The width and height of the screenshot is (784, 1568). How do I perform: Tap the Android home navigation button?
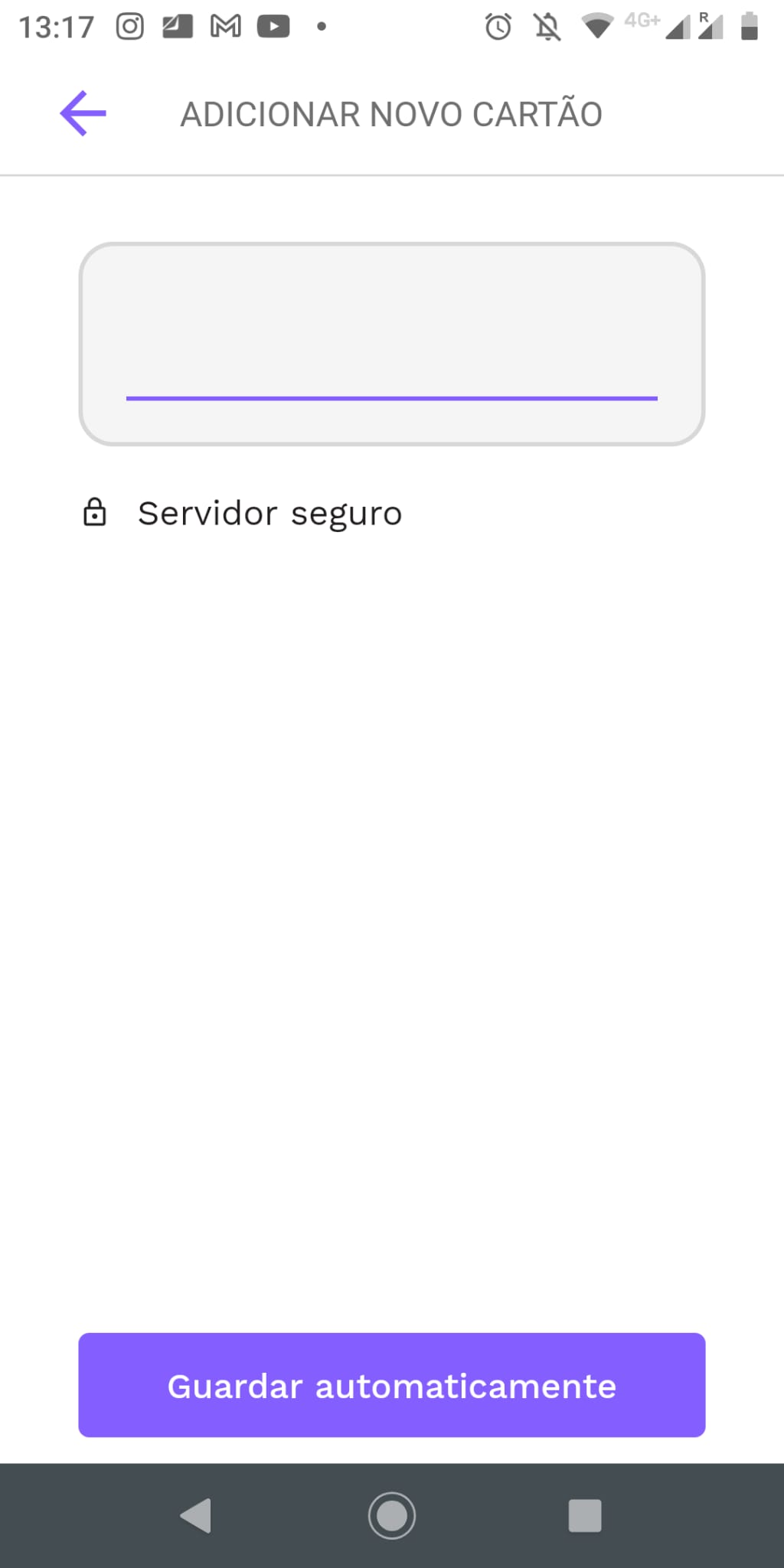pos(392,1516)
